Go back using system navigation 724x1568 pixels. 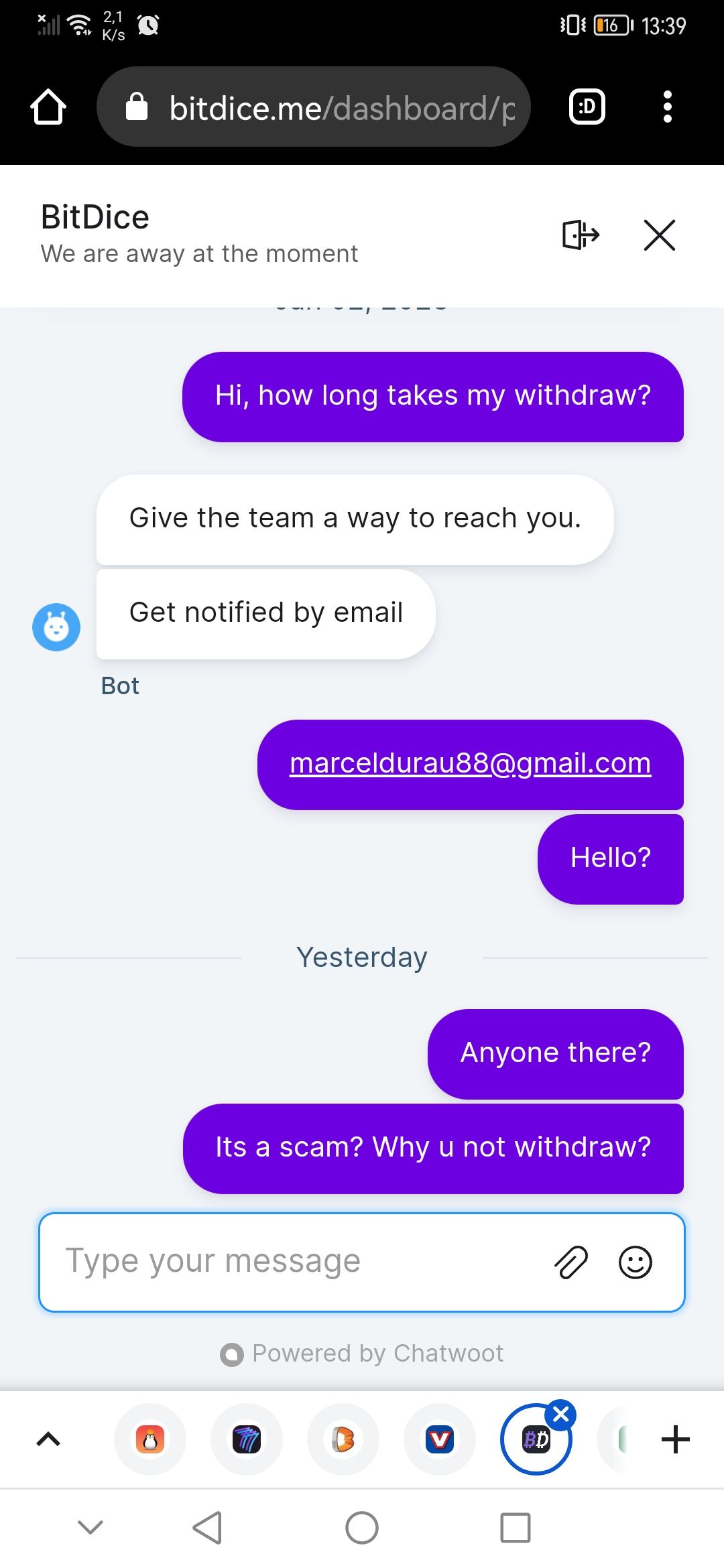coord(207,1528)
